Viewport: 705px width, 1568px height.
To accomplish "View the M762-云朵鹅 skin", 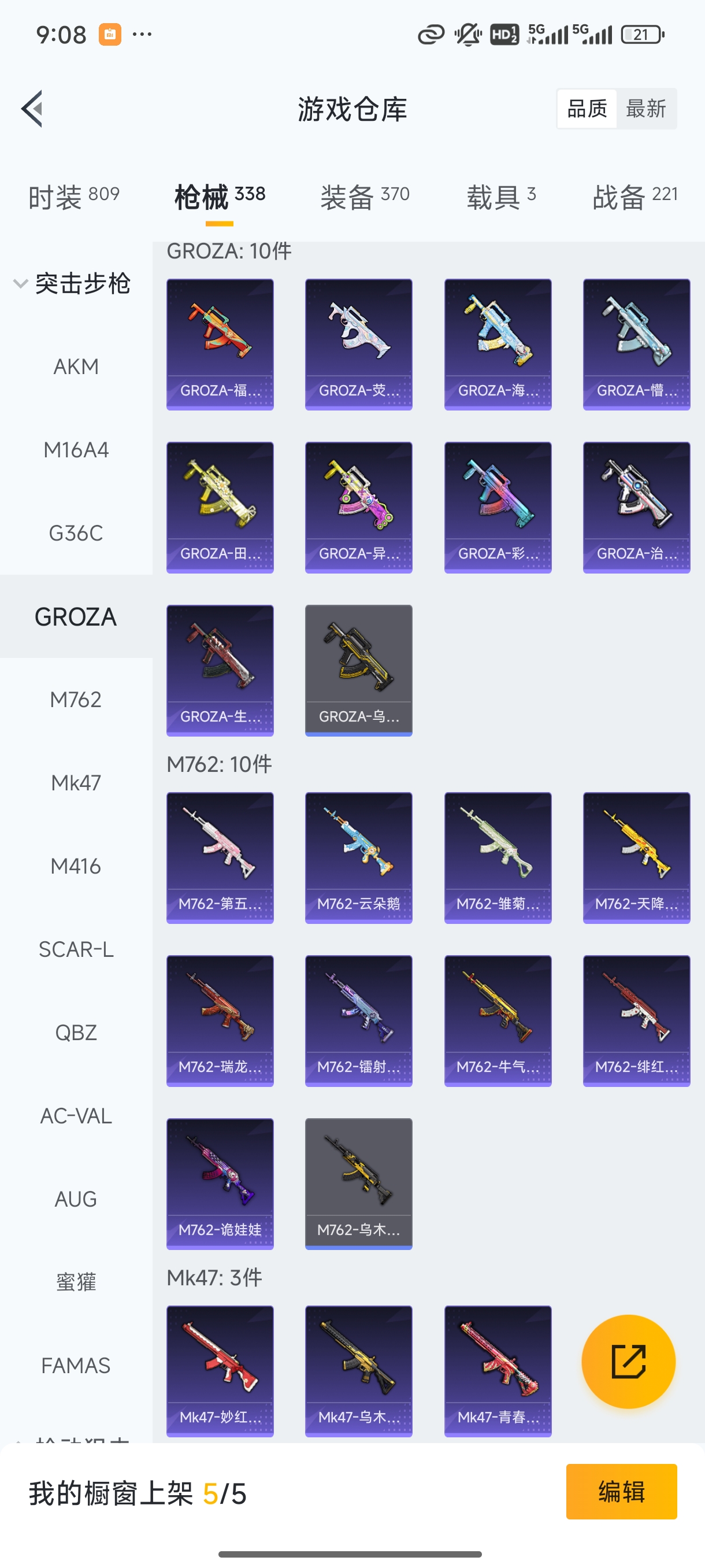I will coord(358,857).
